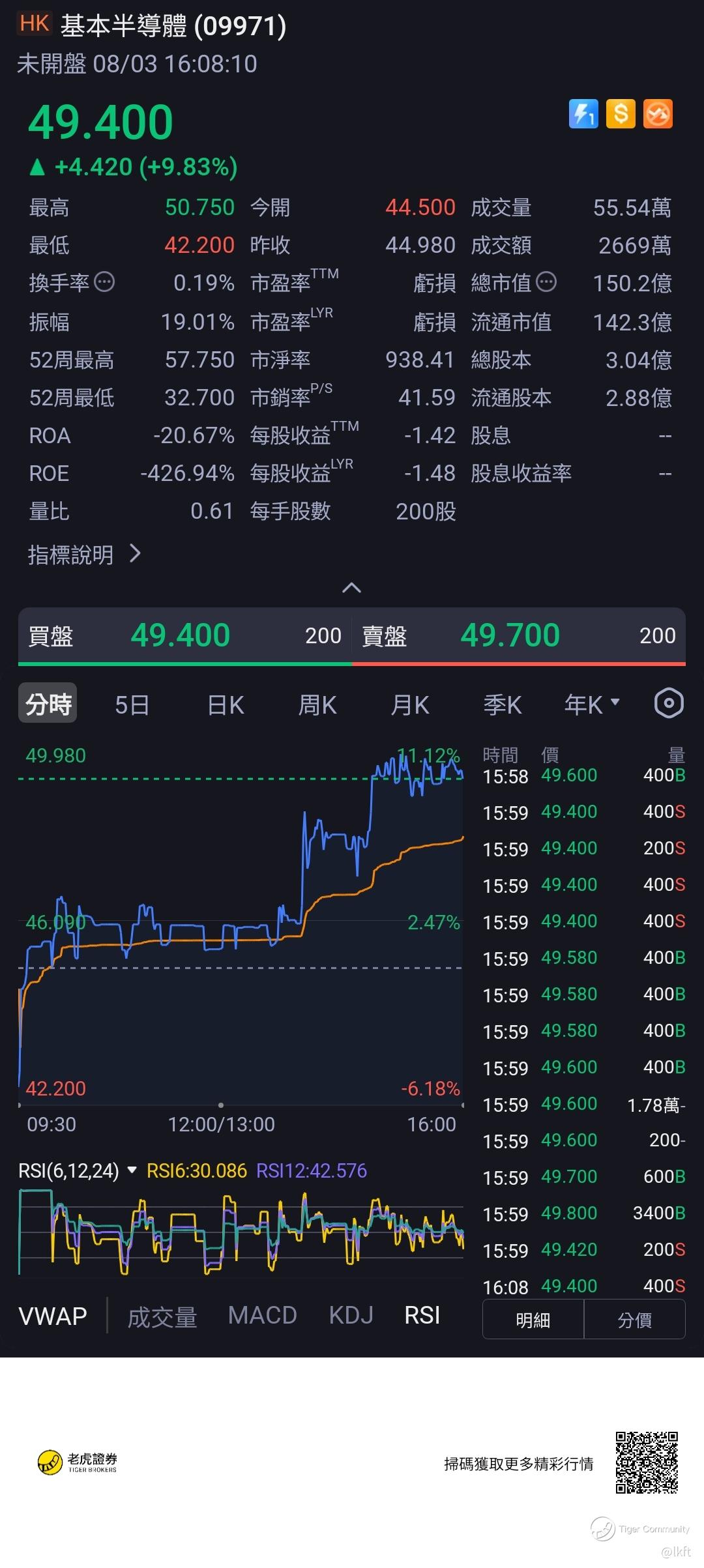
Task: Collapse the stock details panel
Action: [352, 588]
